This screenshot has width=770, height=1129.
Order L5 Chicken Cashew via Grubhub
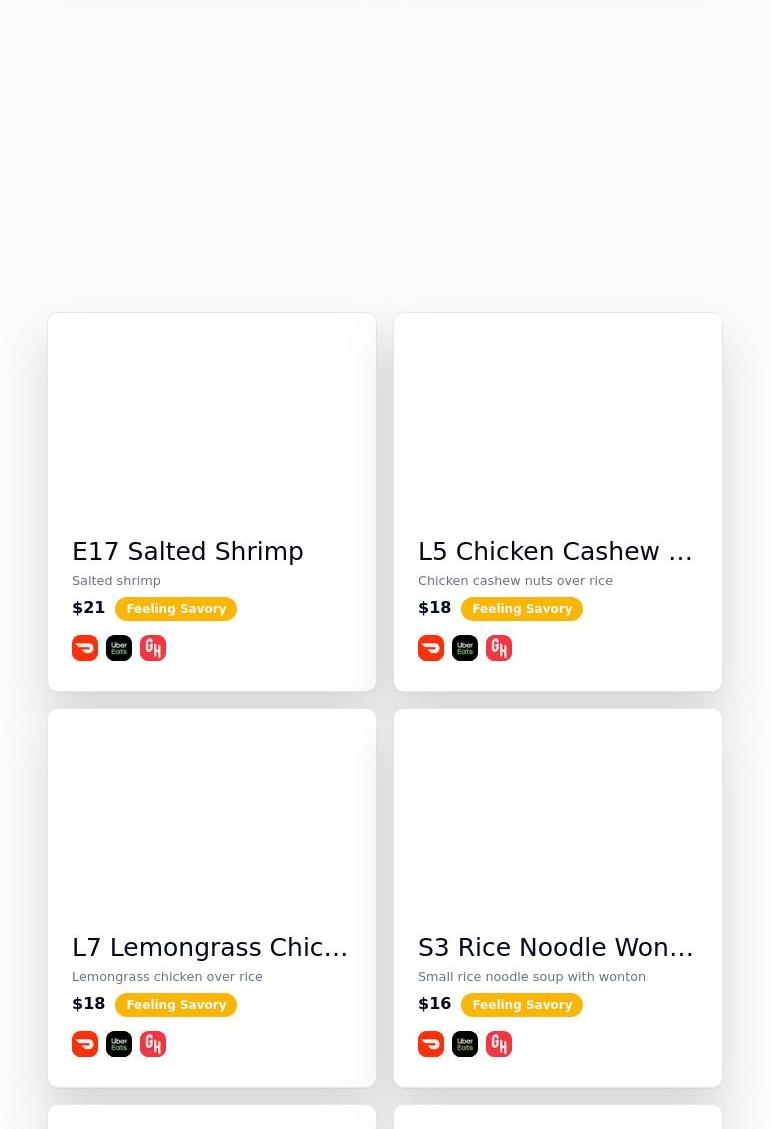point(499,648)
